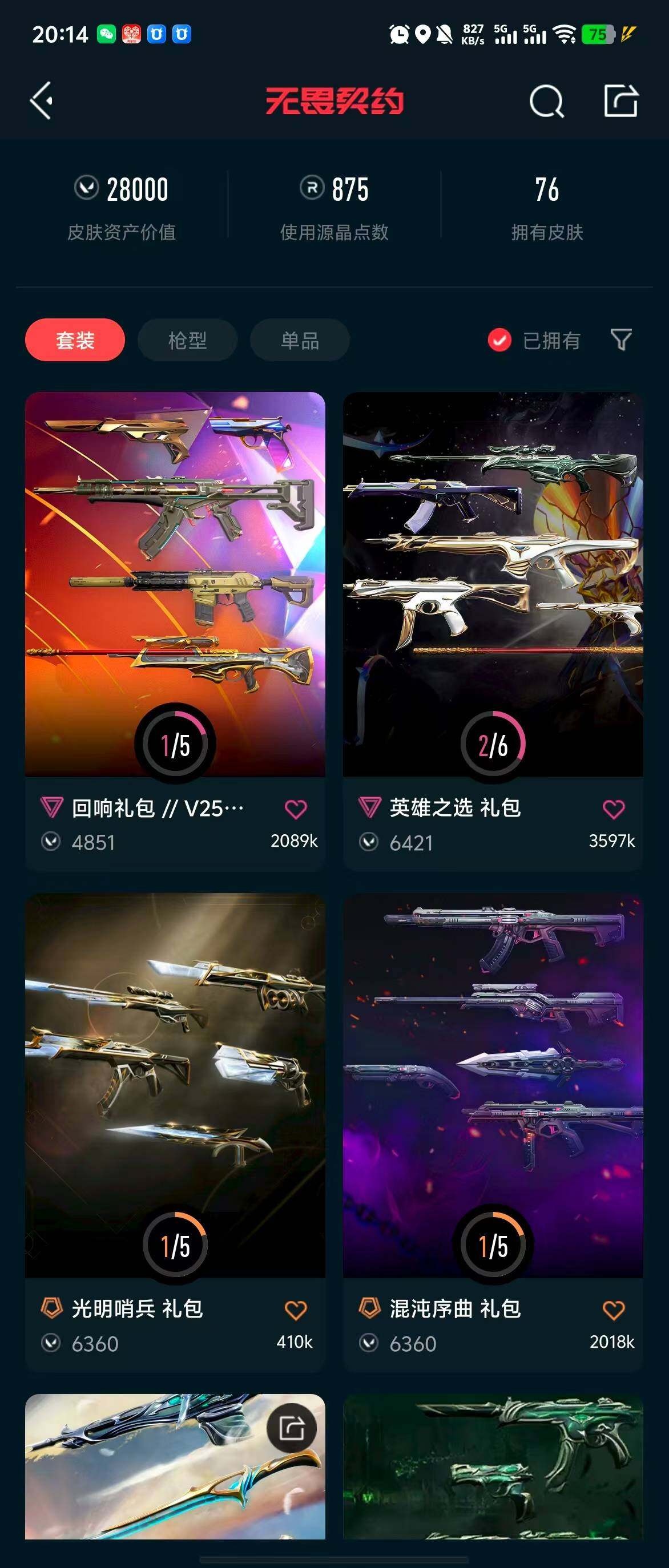Like the 混沌序曲 礼包 bundle

(x=613, y=1310)
